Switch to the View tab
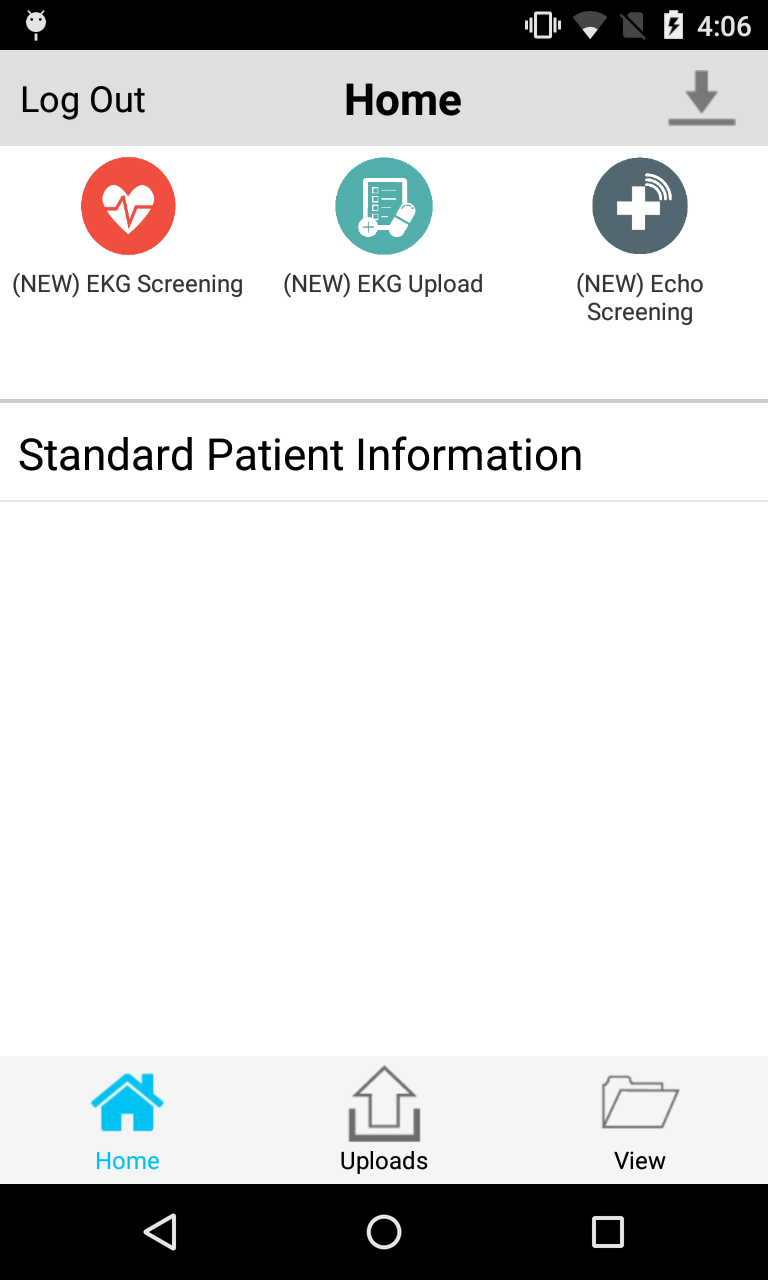 [640, 1120]
